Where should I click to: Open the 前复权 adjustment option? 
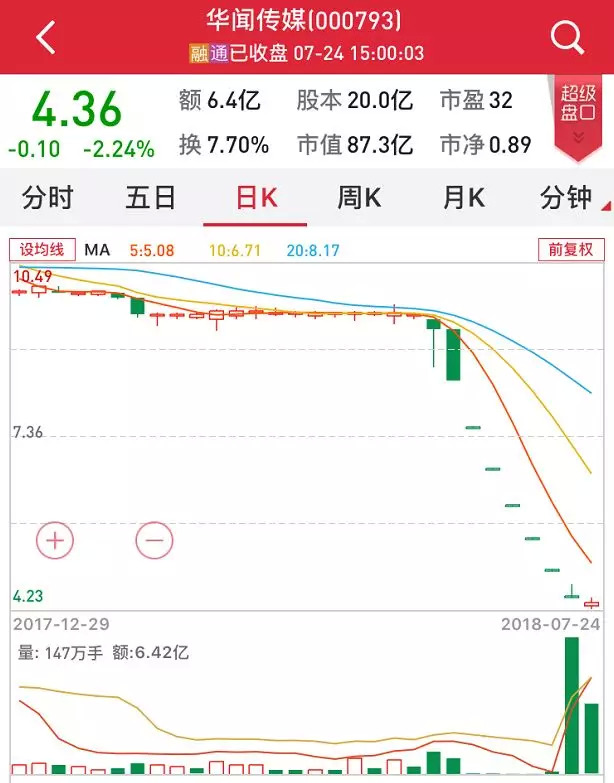coord(571,250)
